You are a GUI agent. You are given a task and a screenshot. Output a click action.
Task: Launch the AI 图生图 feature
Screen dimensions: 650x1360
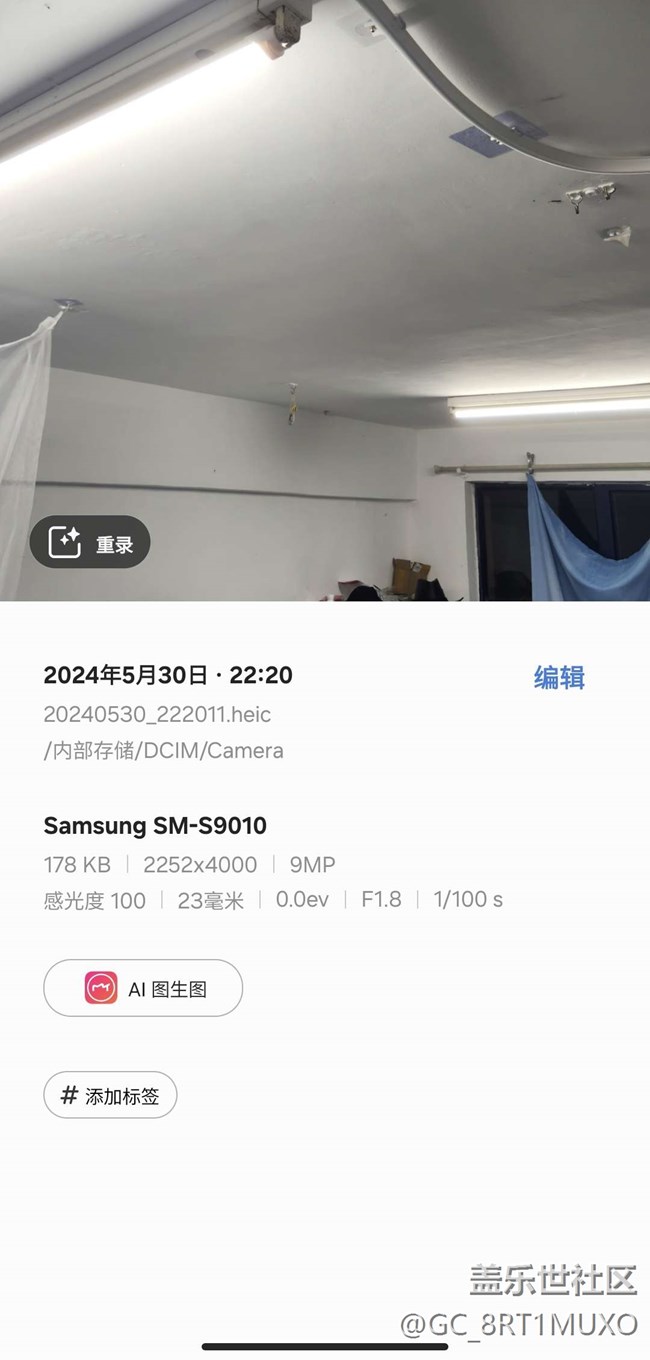(143, 988)
